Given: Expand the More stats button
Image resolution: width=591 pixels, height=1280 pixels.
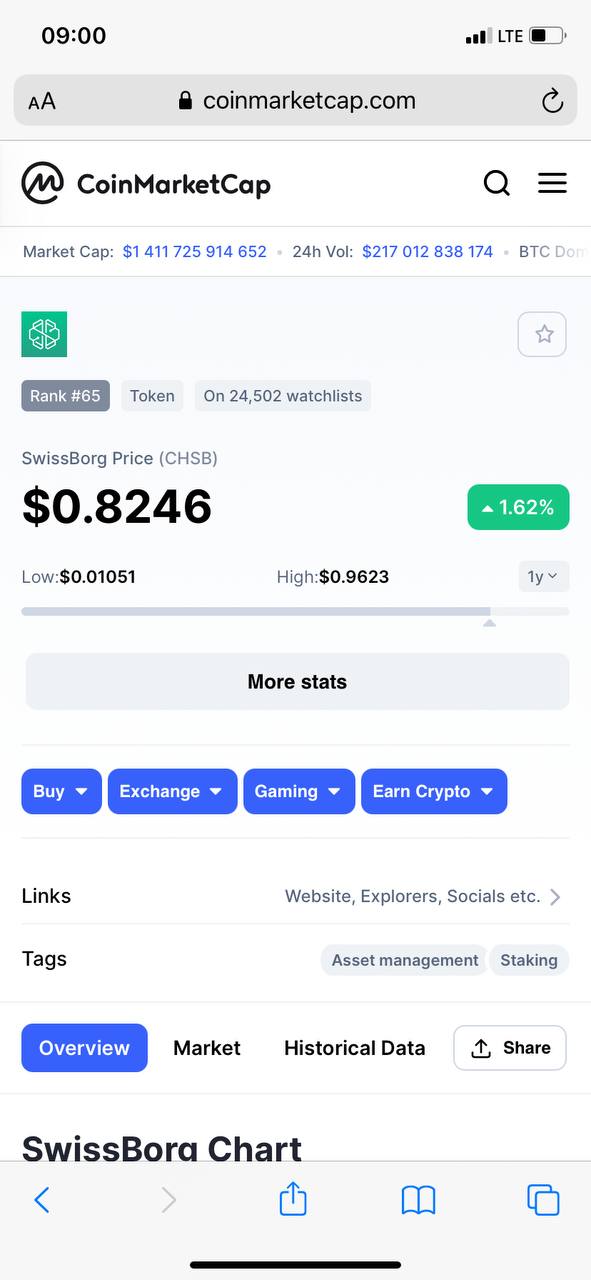Looking at the screenshot, I should coord(297,682).
